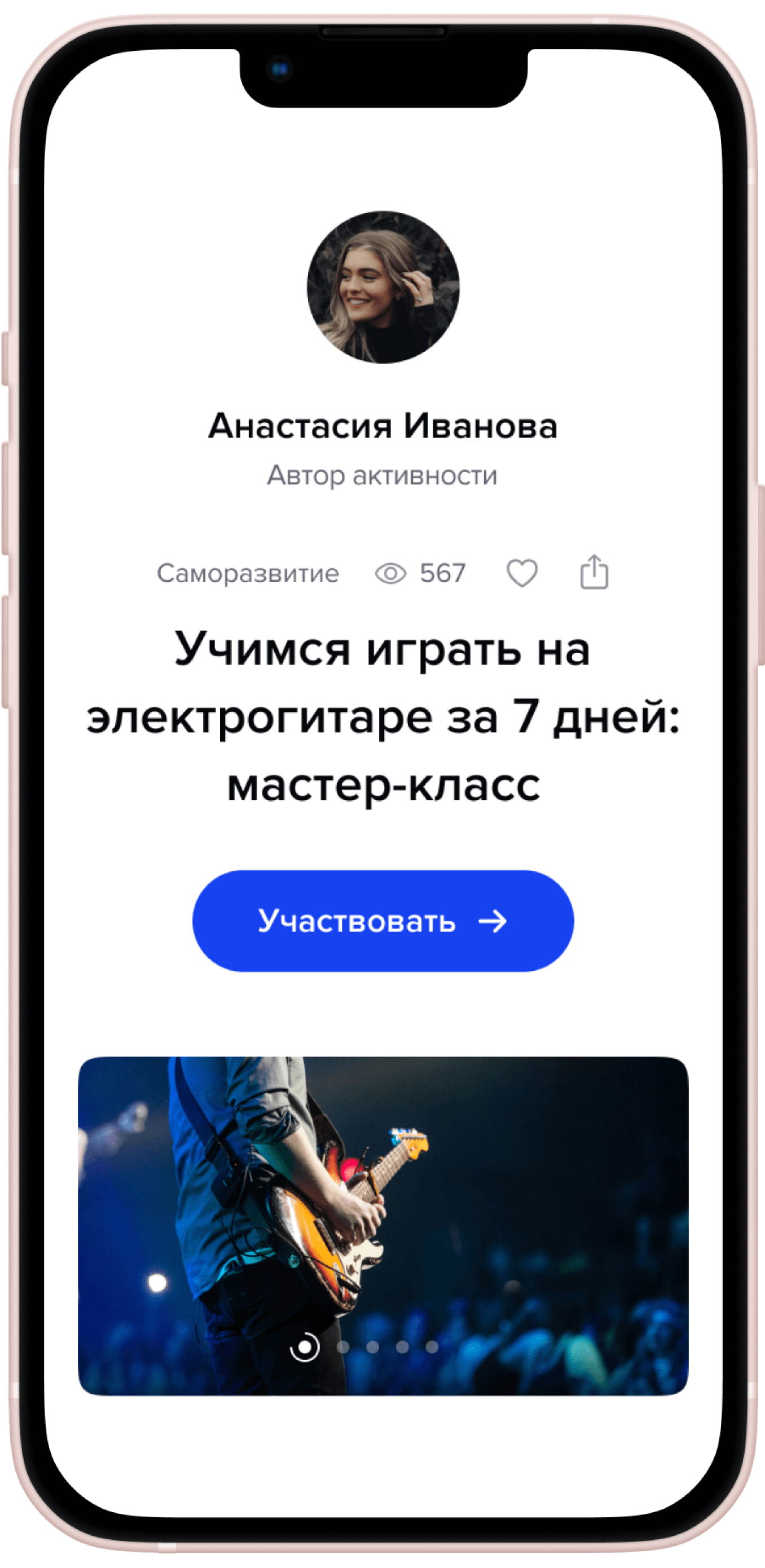The height and width of the screenshot is (1568, 765).
Task: Open Анастасия Иванова's profile photo
Action: point(383,288)
